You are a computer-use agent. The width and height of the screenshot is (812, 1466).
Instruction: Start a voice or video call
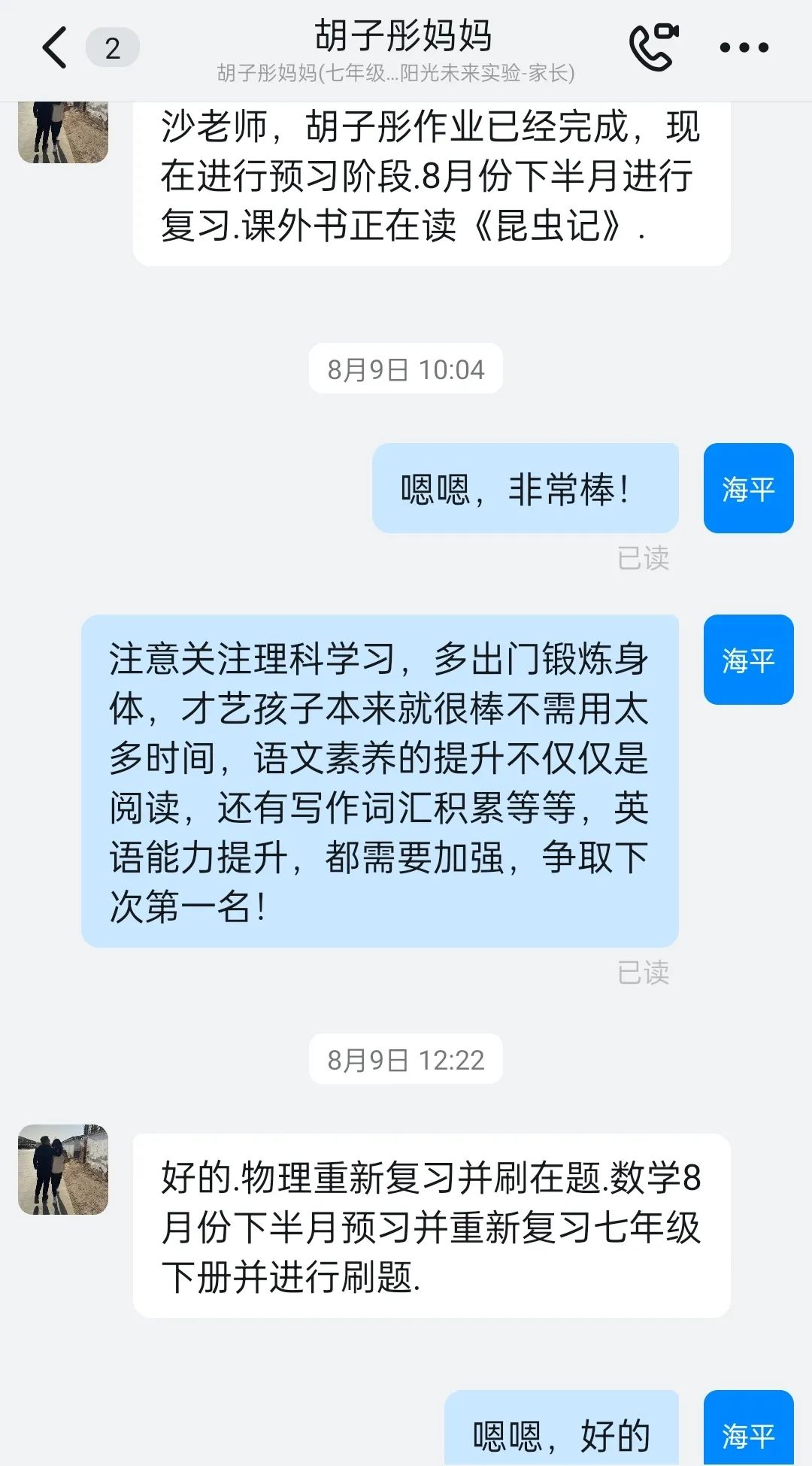653,47
